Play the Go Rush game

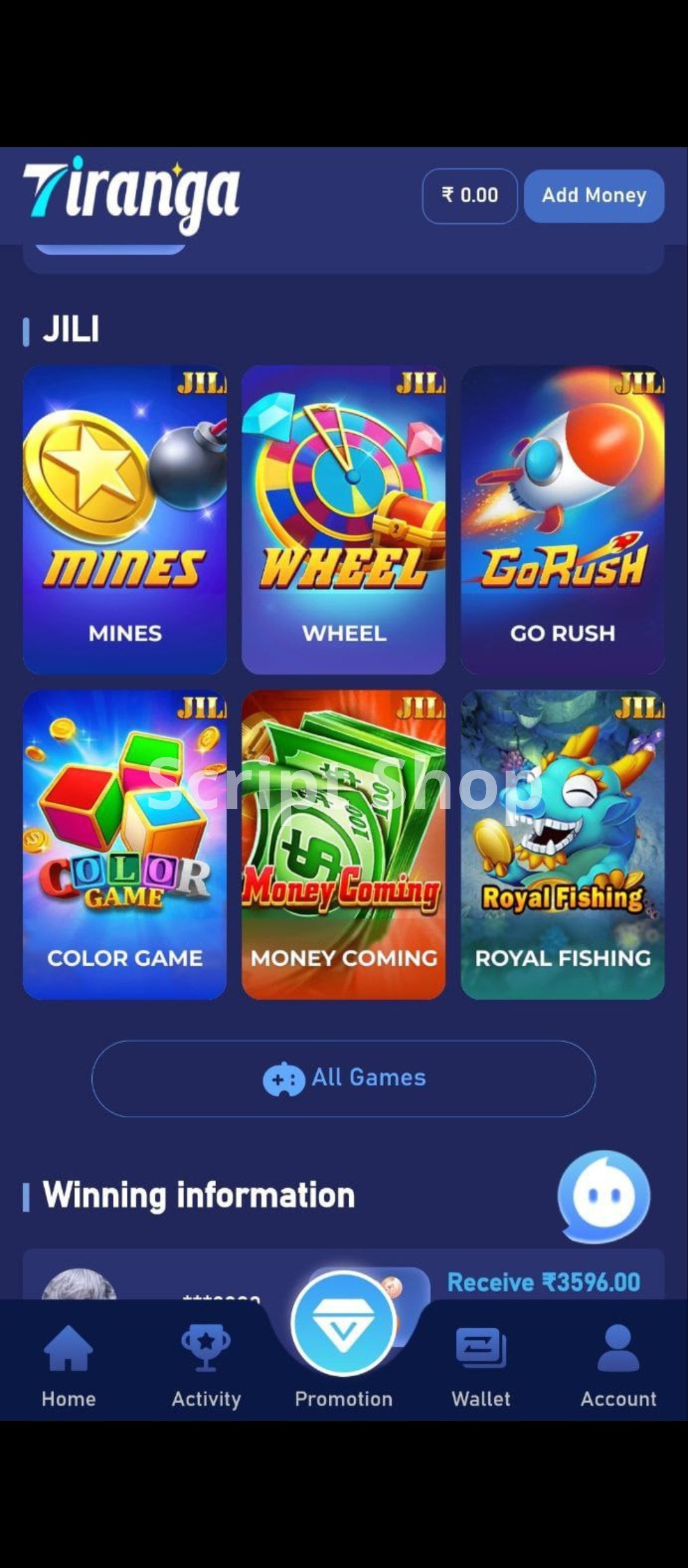pyautogui.click(x=563, y=519)
